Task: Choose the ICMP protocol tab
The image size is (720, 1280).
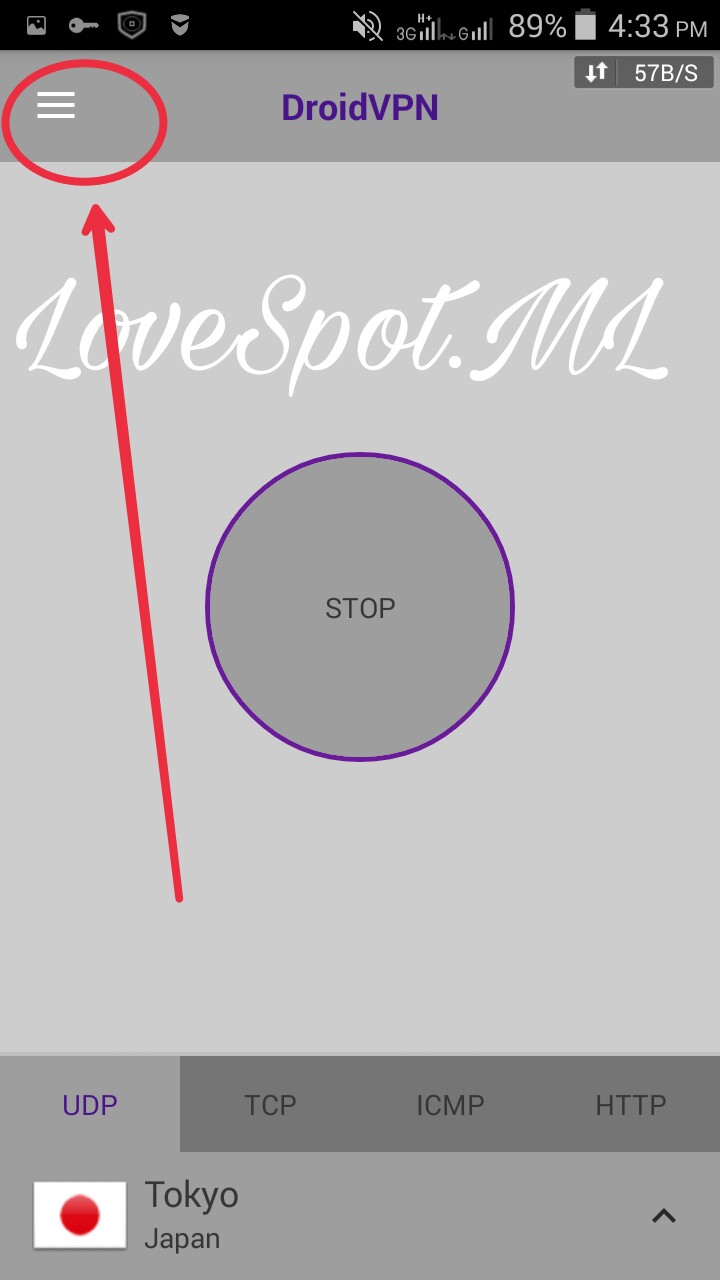Action: 450,1105
